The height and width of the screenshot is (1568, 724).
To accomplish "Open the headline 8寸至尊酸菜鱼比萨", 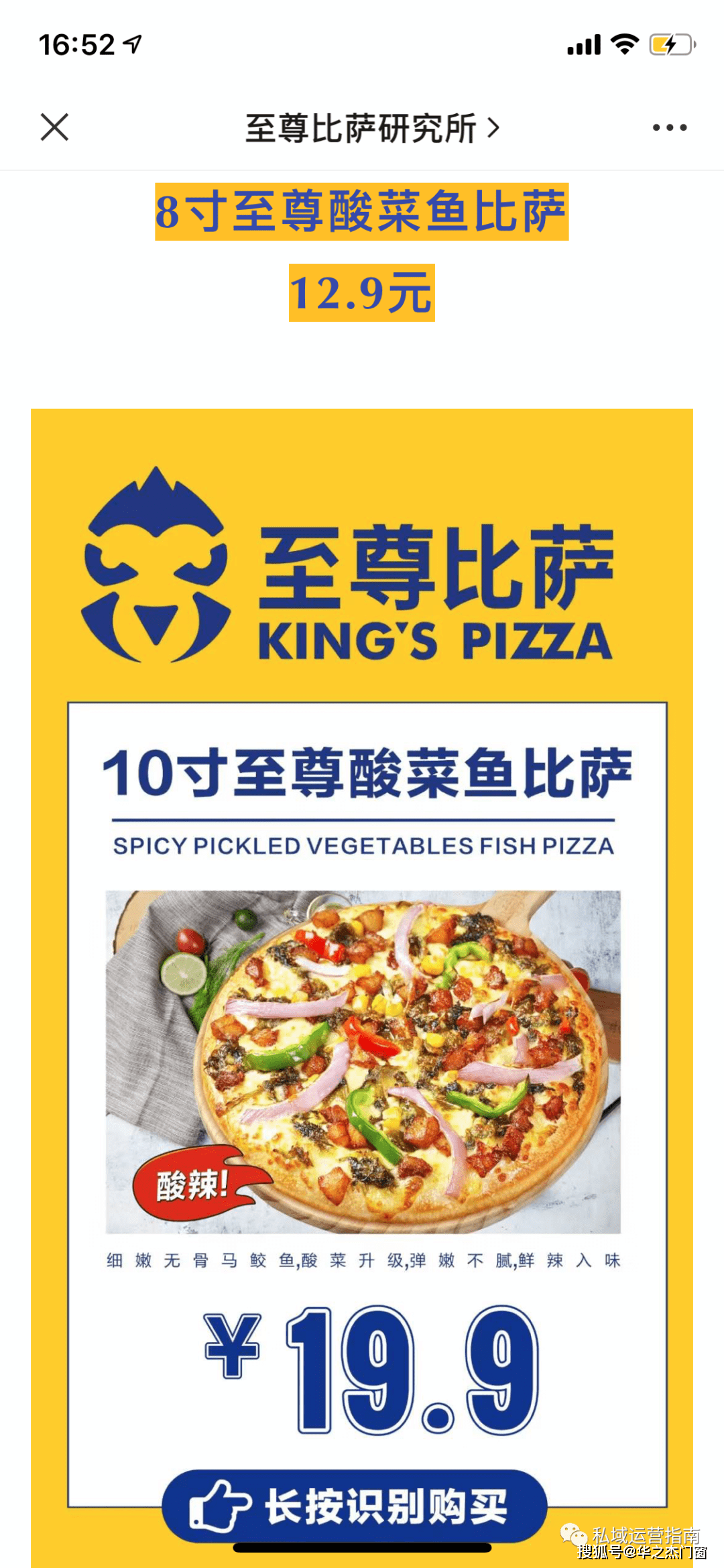I will [x=362, y=210].
